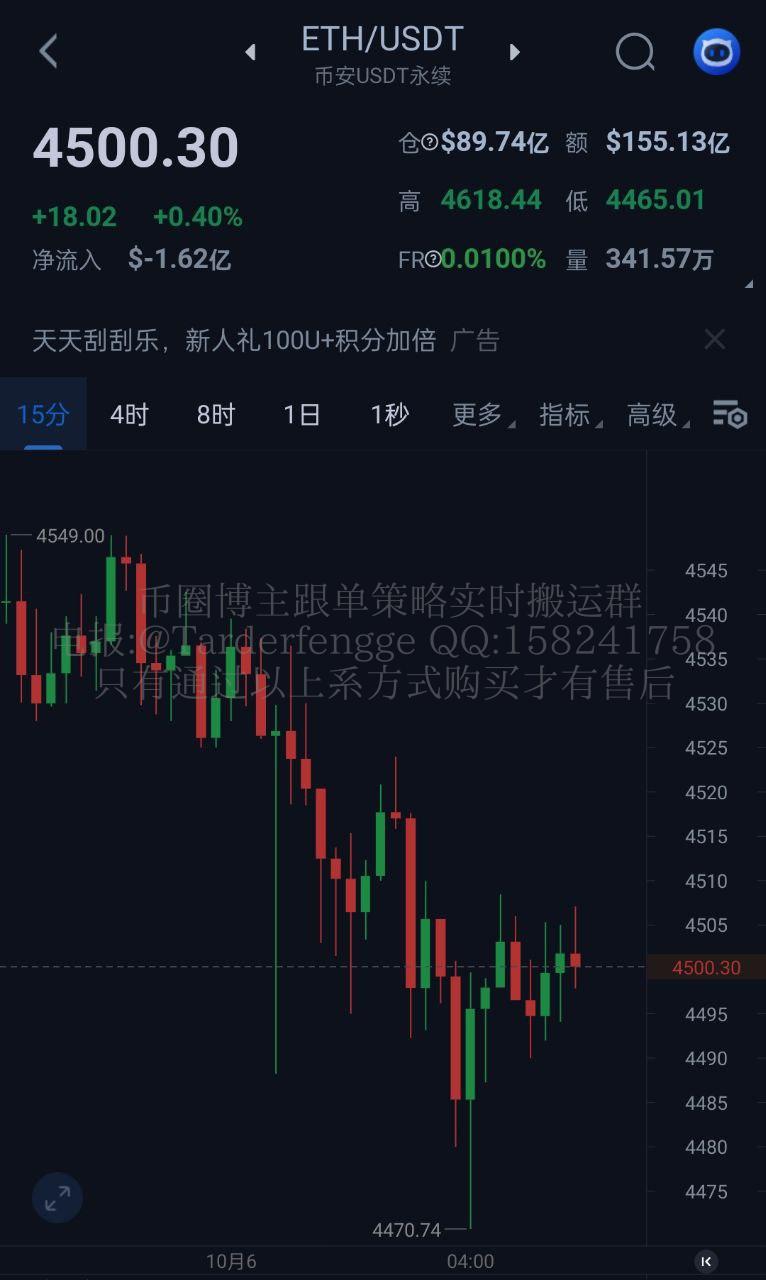Viewport: 766px width, 1280px height.
Task: Switch to the 1日 timeframe
Action: (301, 414)
